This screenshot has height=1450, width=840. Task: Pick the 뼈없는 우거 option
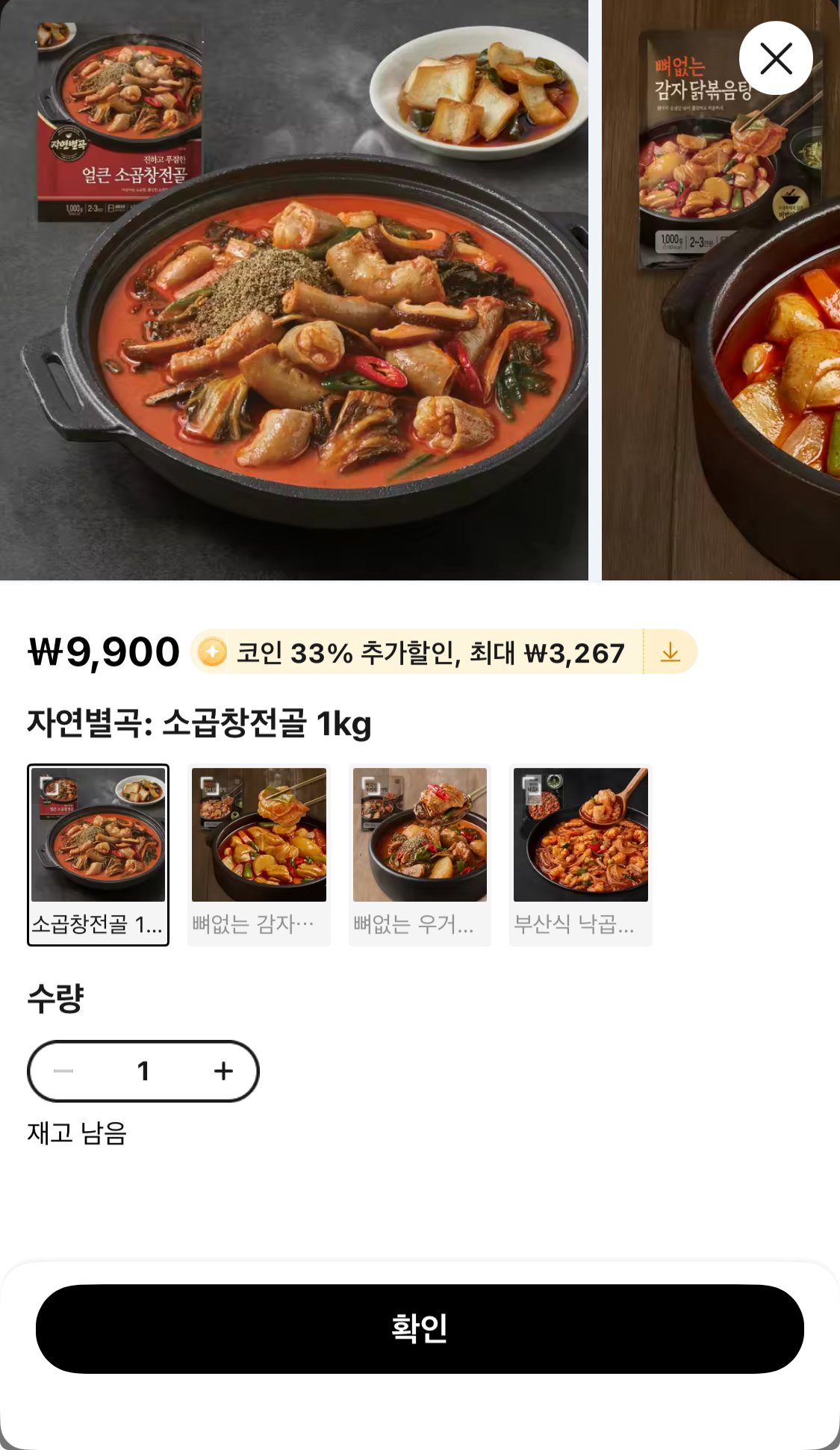420,855
